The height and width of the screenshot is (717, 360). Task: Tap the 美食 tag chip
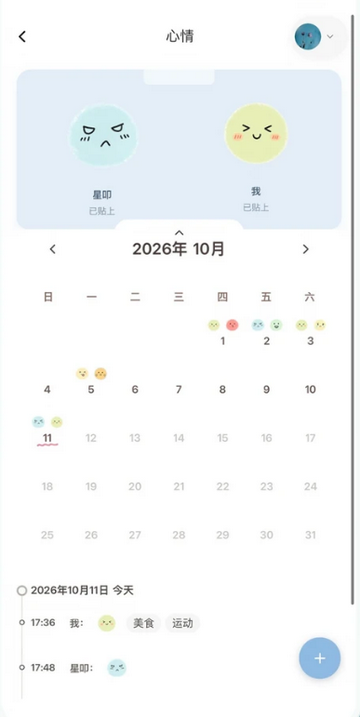(x=143, y=623)
